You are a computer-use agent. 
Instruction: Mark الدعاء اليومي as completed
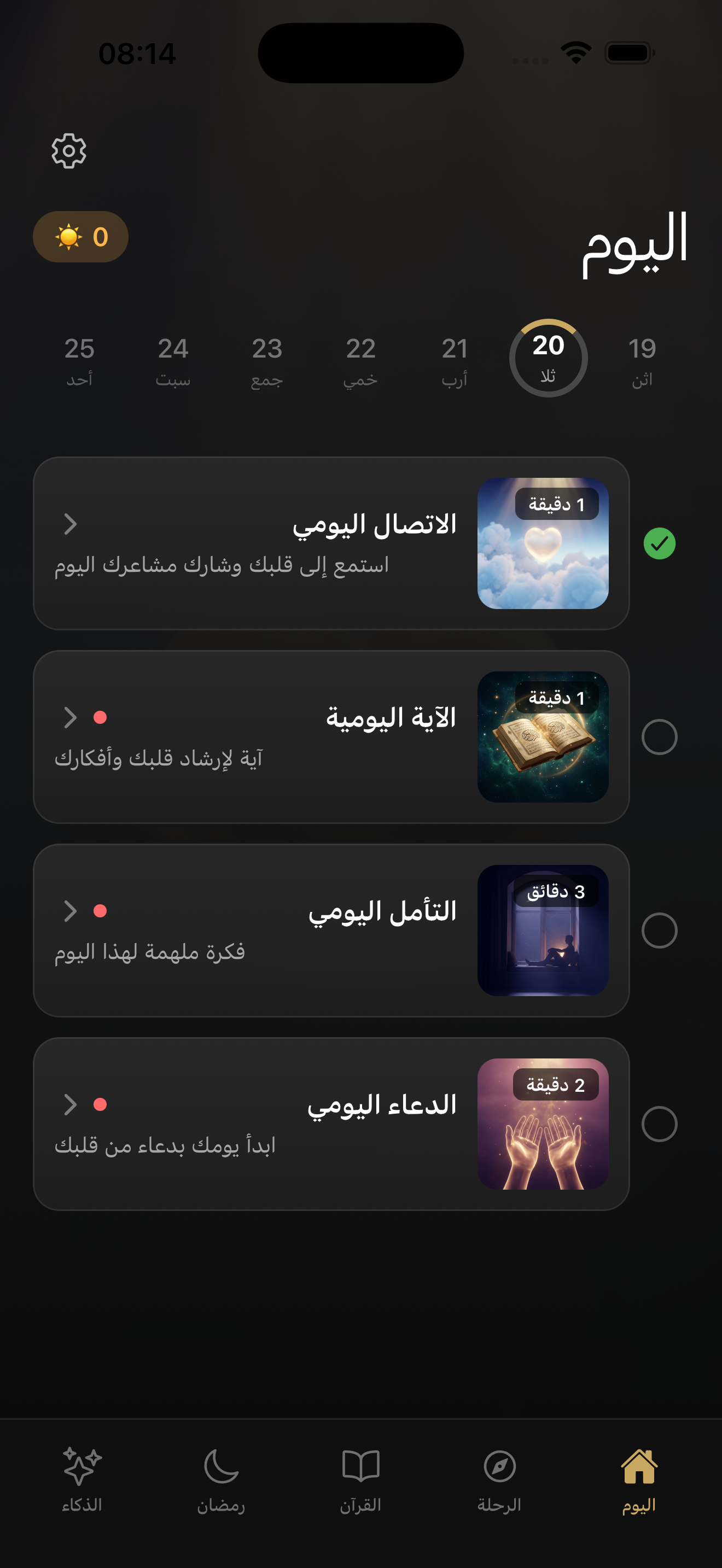pos(659,1124)
